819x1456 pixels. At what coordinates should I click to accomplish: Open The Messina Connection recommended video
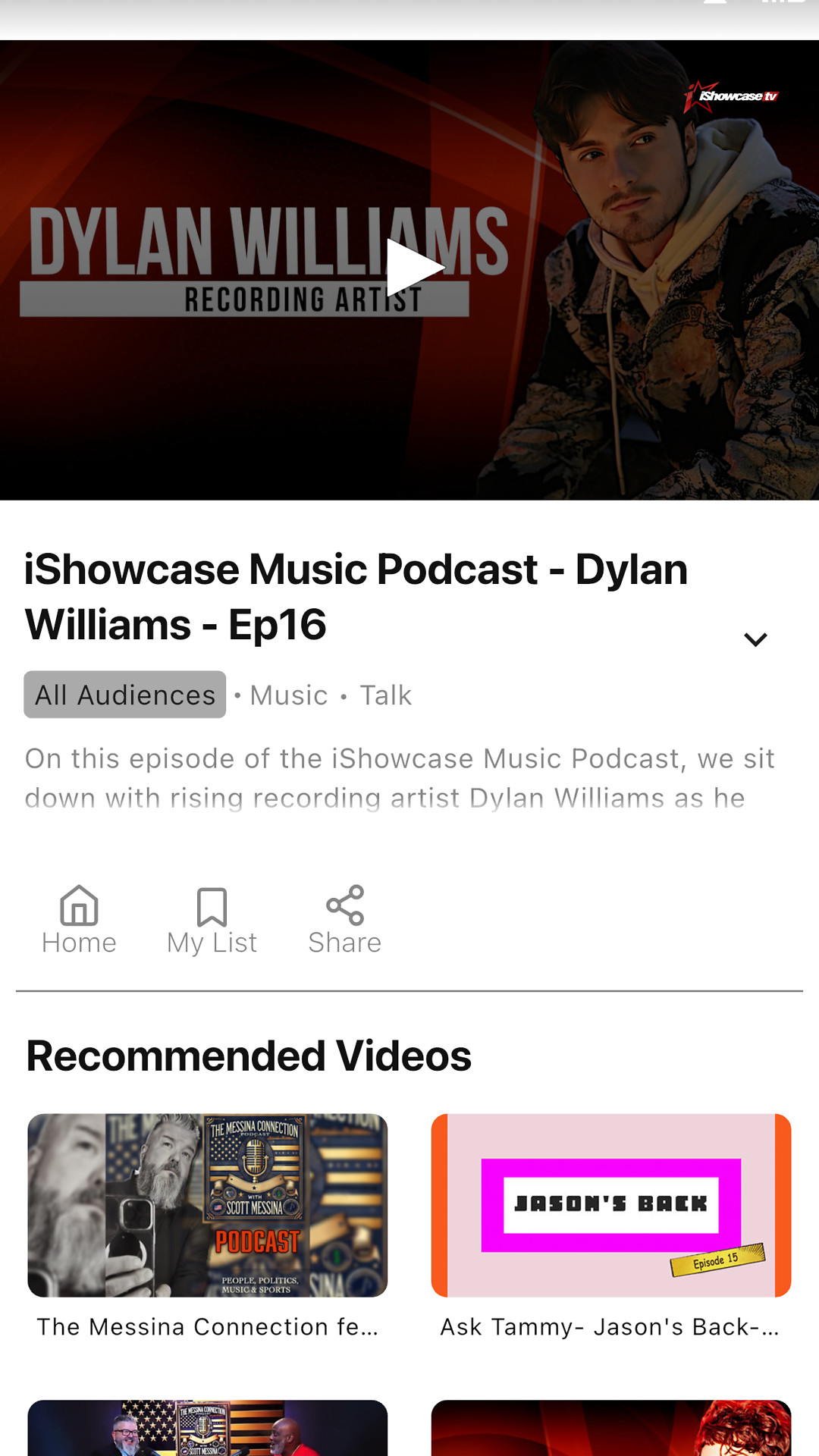click(x=208, y=1206)
